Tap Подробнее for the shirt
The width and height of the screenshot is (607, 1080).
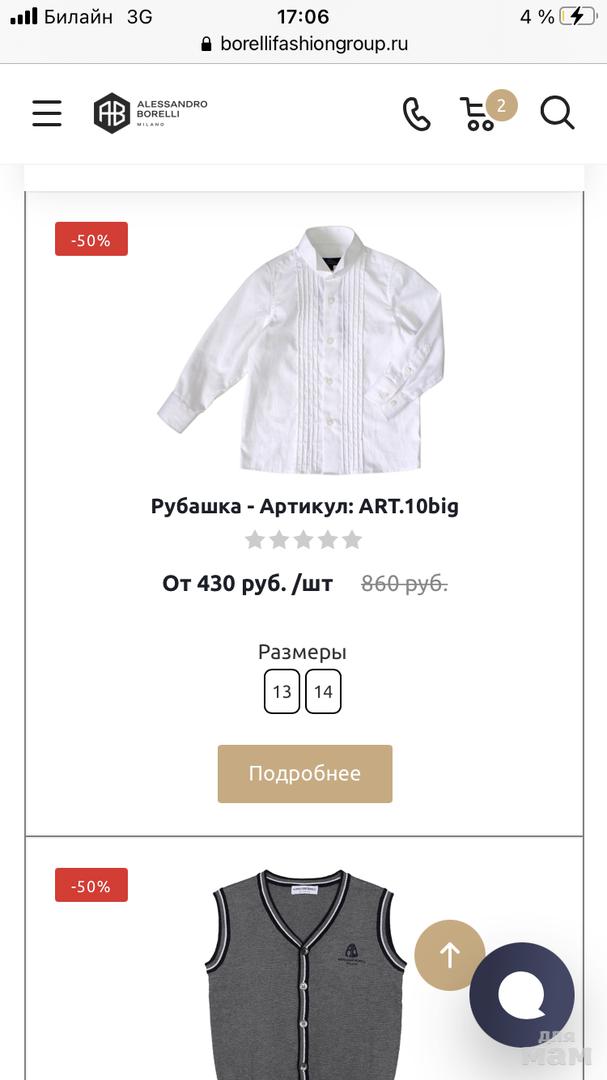tap(304, 774)
